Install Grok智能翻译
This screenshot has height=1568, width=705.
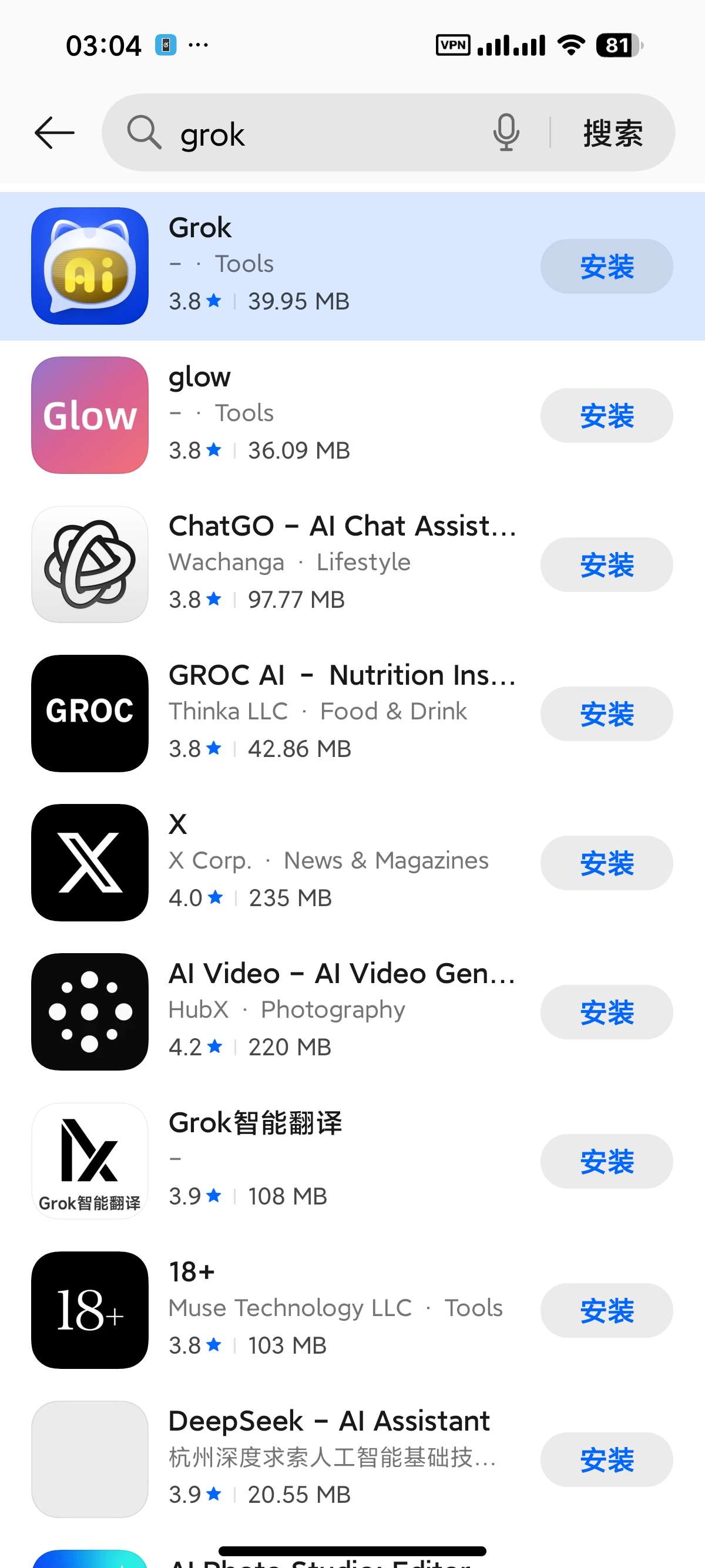point(606,1162)
